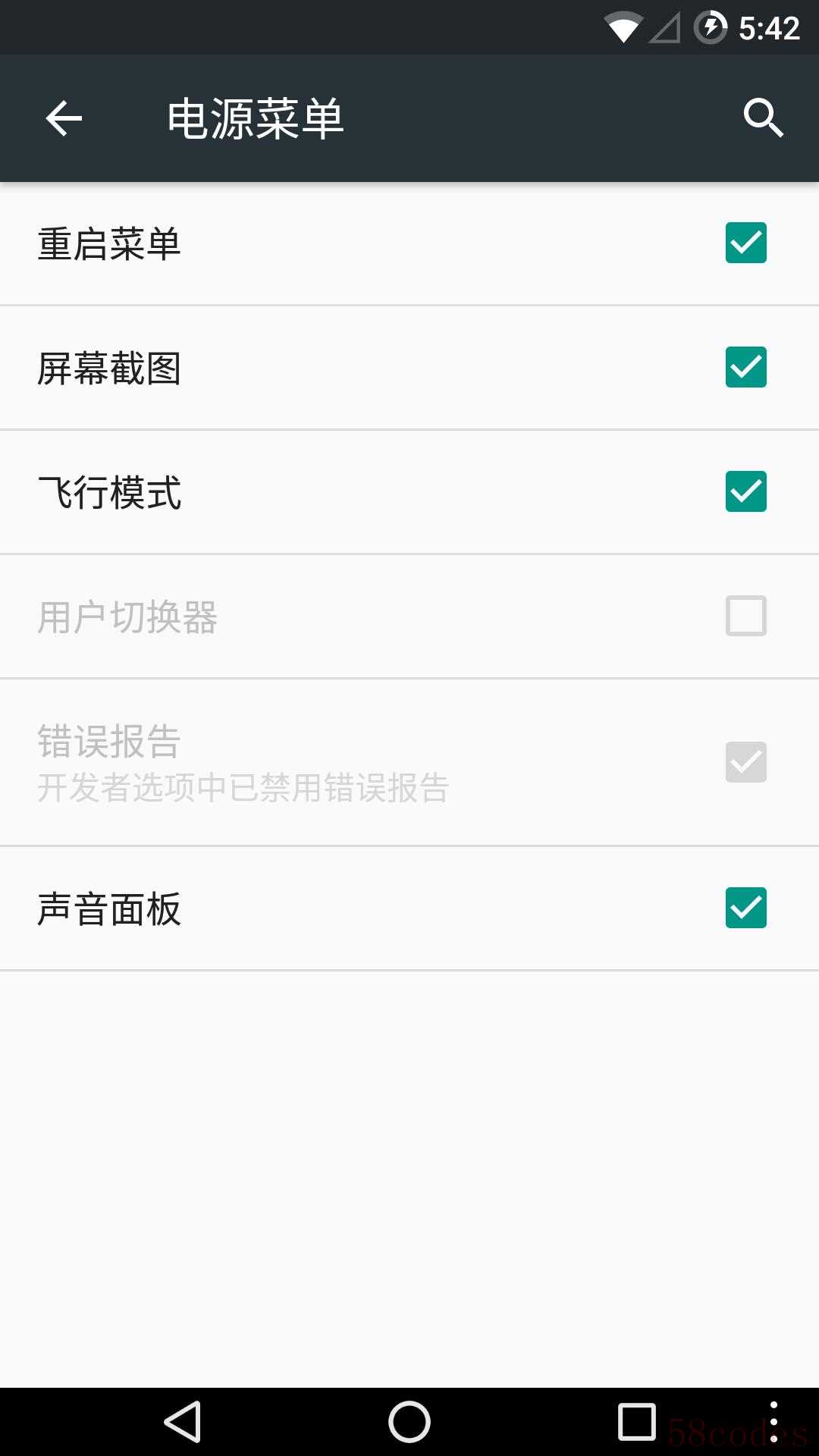Screen dimensions: 819x1456
Task: Uncheck the 重启菜单 checkbox
Action: pyautogui.click(x=745, y=243)
